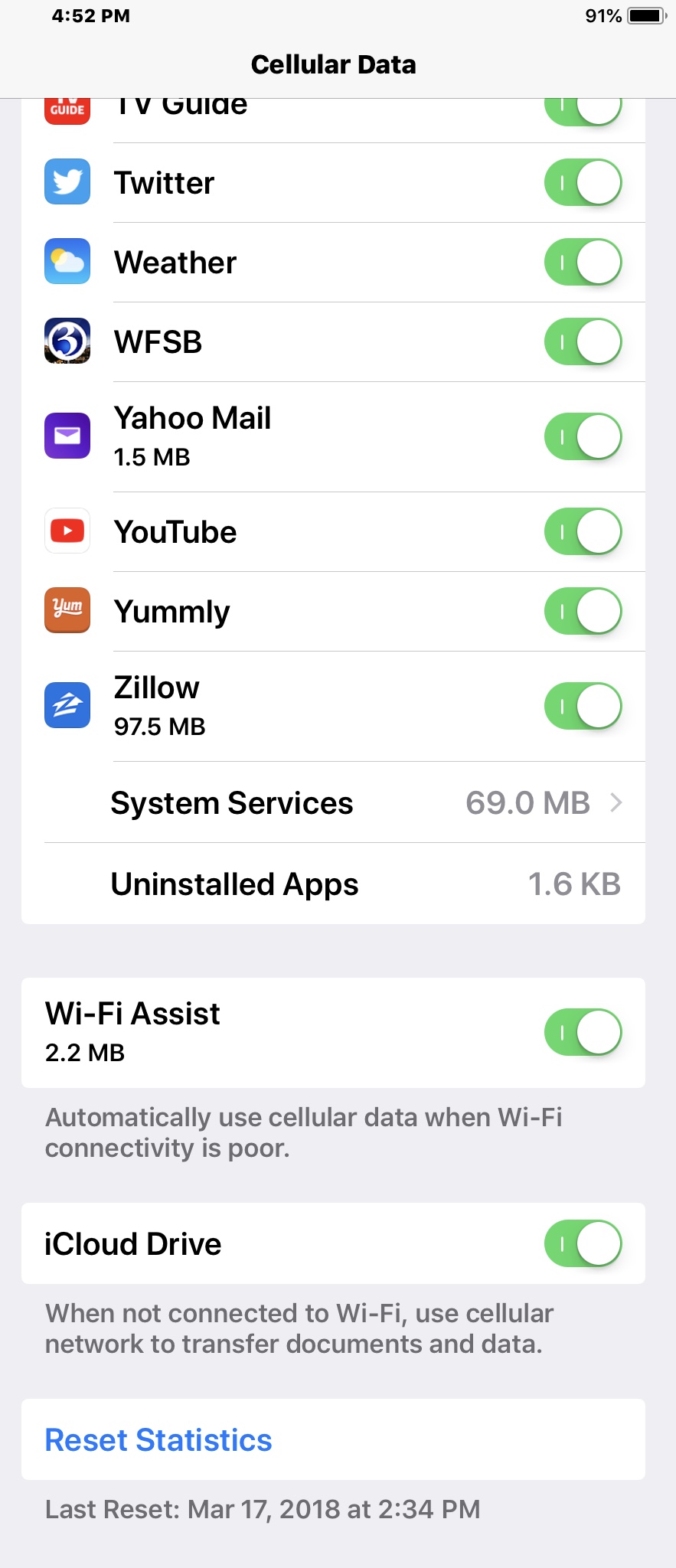Tap the Zillow app icon
This screenshot has height=1568, width=676.
point(67,705)
